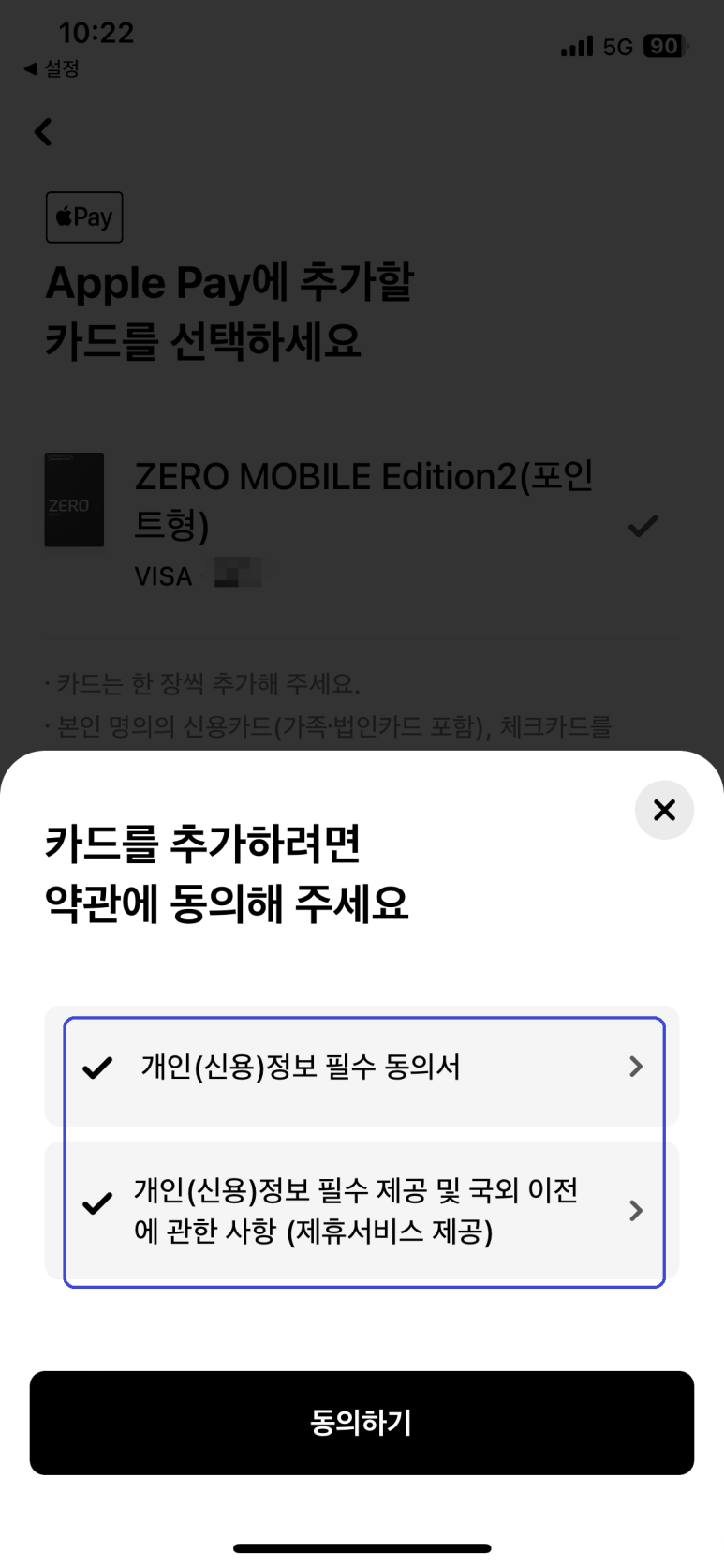Open 개인(신용)정보 필수 동의서 details
The width and height of the screenshot is (724, 1568).
(636, 1067)
